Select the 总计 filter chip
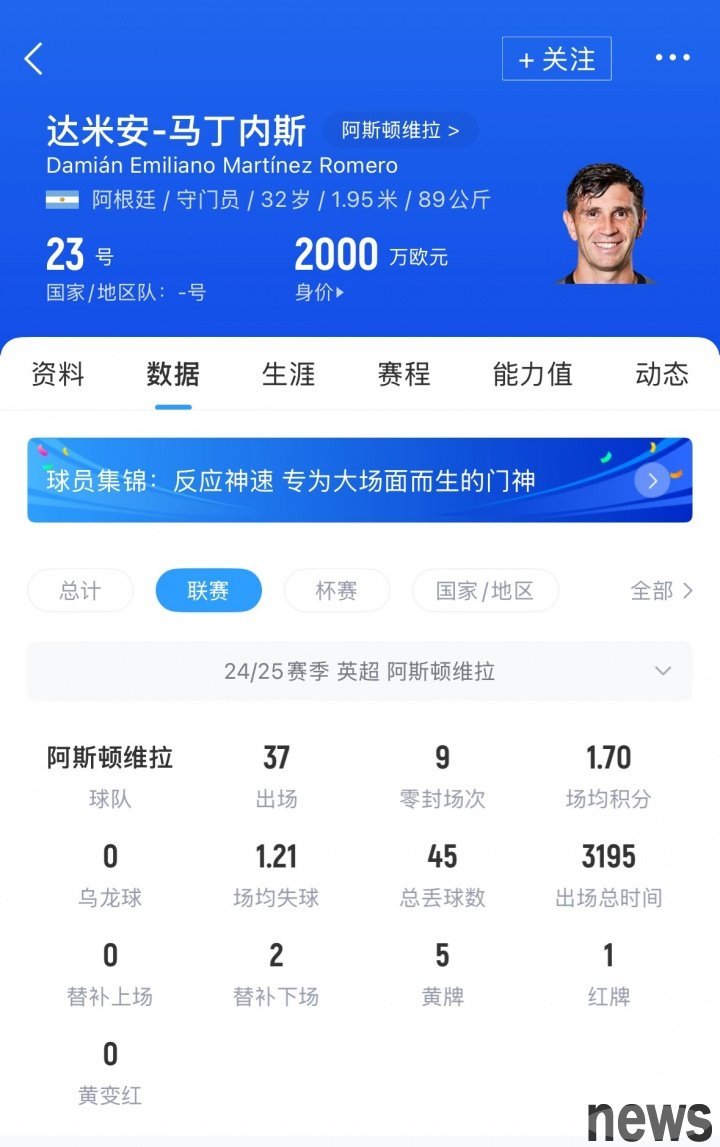This screenshot has height=1147, width=720. (x=80, y=591)
